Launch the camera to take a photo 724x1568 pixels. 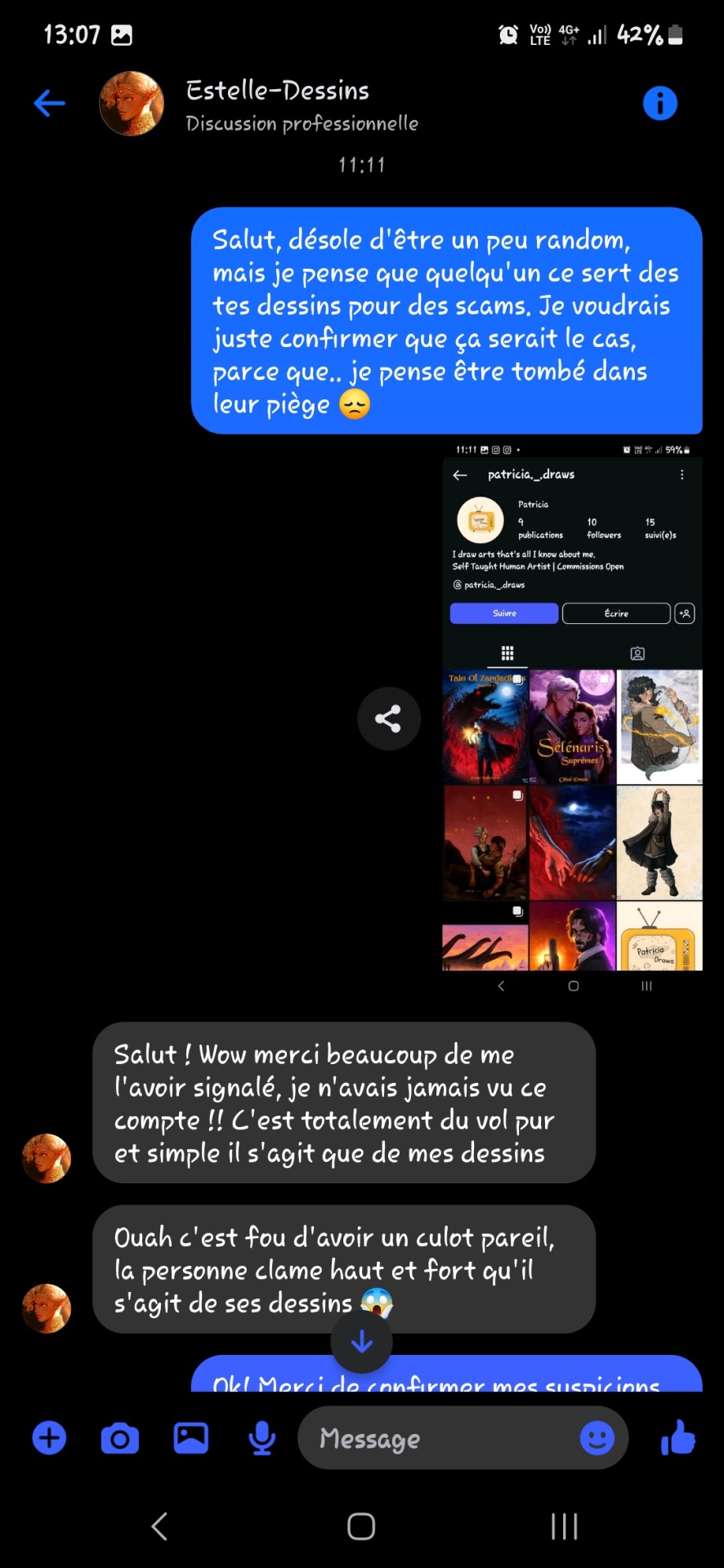(x=119, y=1438)
